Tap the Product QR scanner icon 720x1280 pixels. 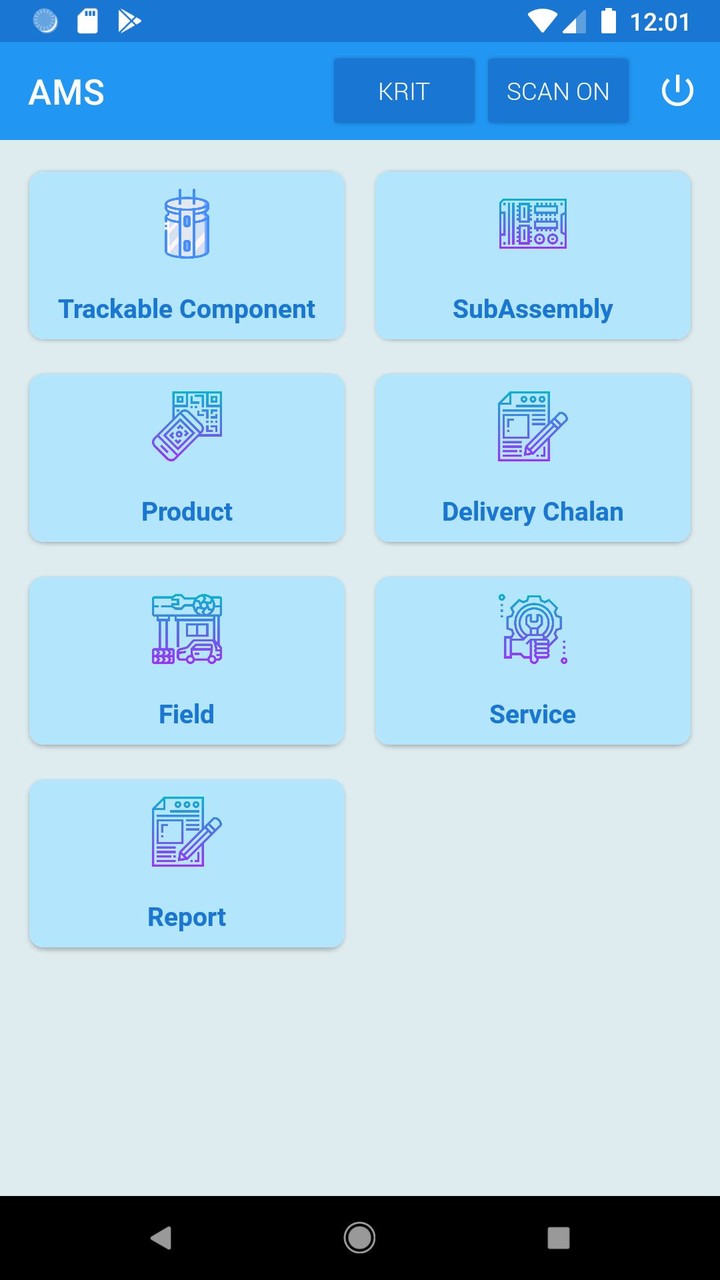pos(186,426)
